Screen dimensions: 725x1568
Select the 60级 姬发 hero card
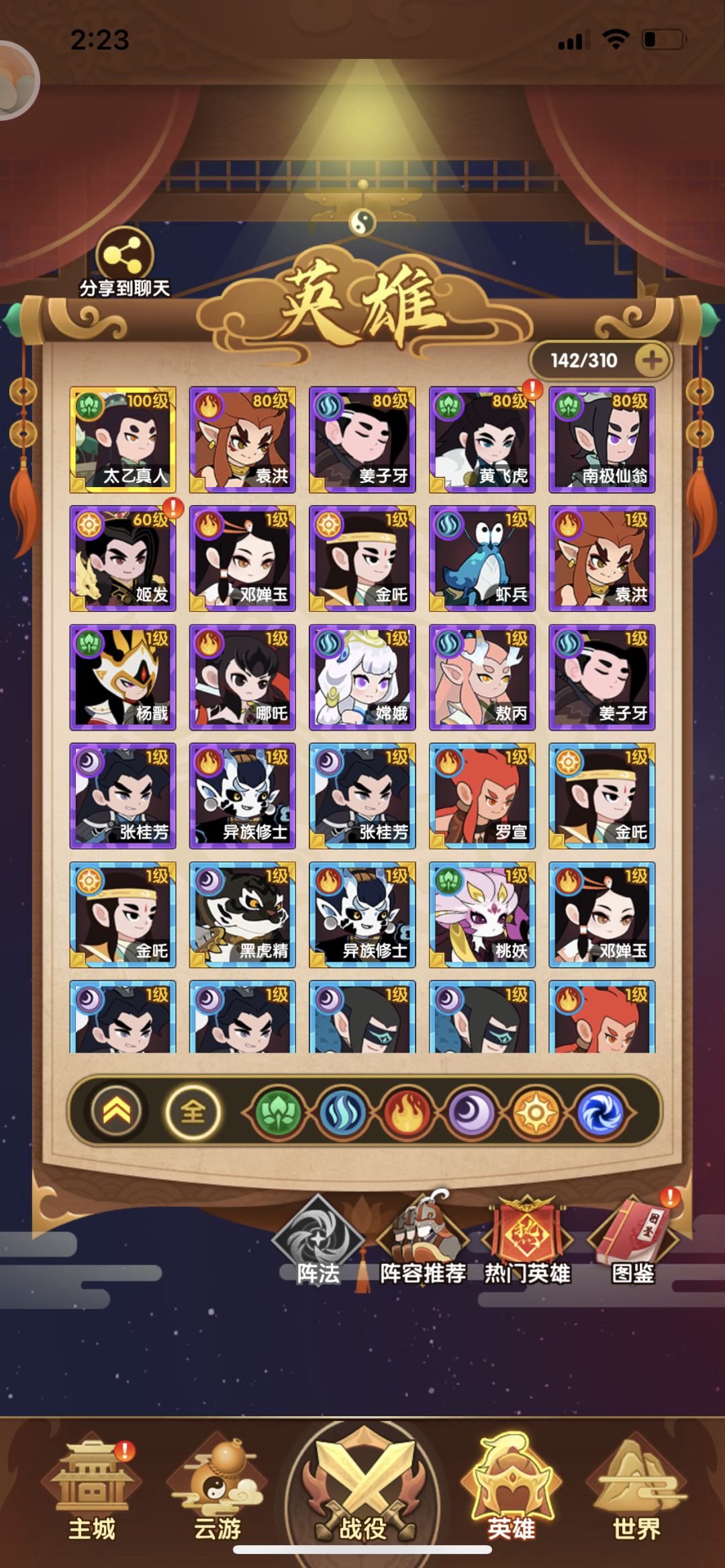click(123, 558)
